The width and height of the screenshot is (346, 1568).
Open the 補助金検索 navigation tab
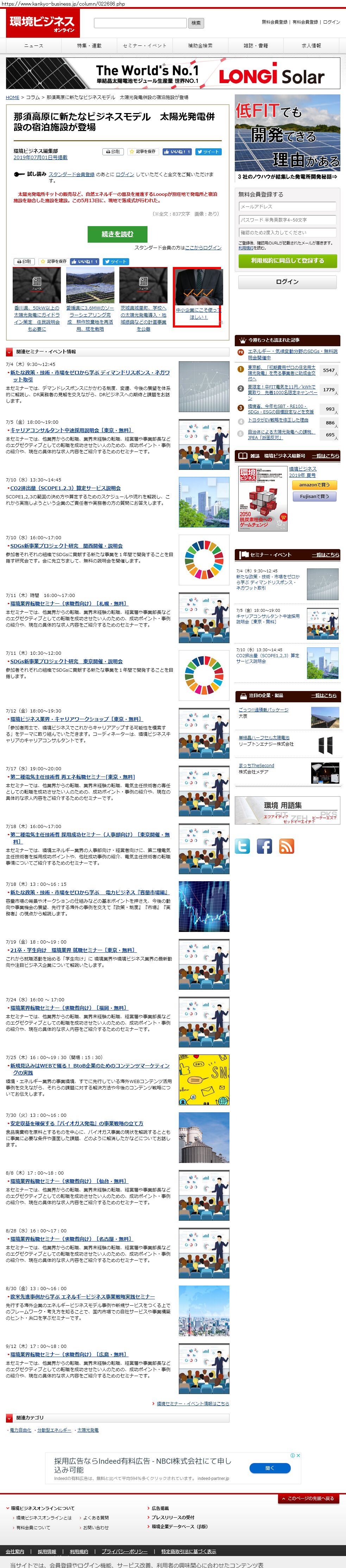point(200,46)
